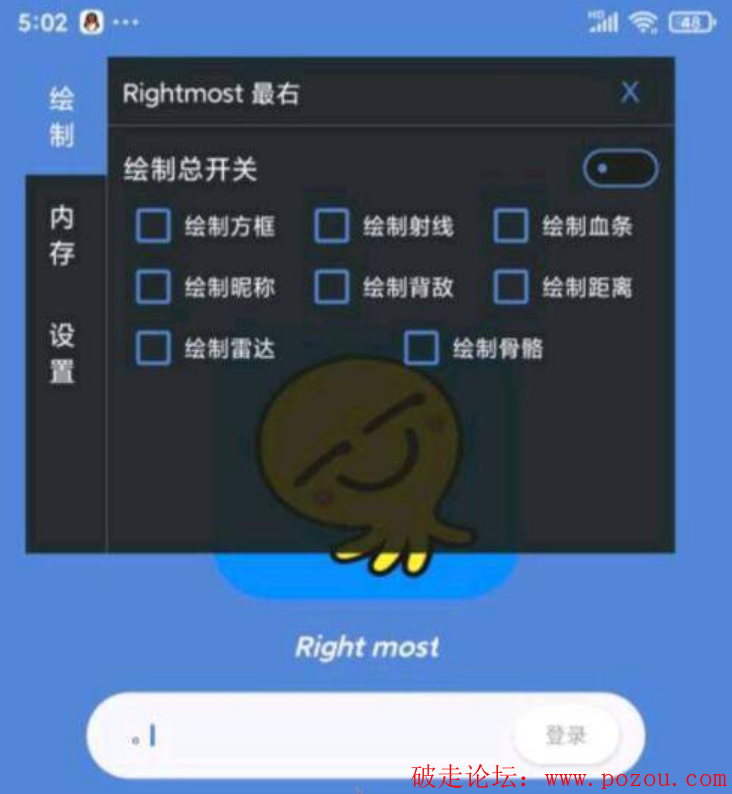The image size is (732, 794).
Task: Select the 绘制 tab
Action: (62, 117)
